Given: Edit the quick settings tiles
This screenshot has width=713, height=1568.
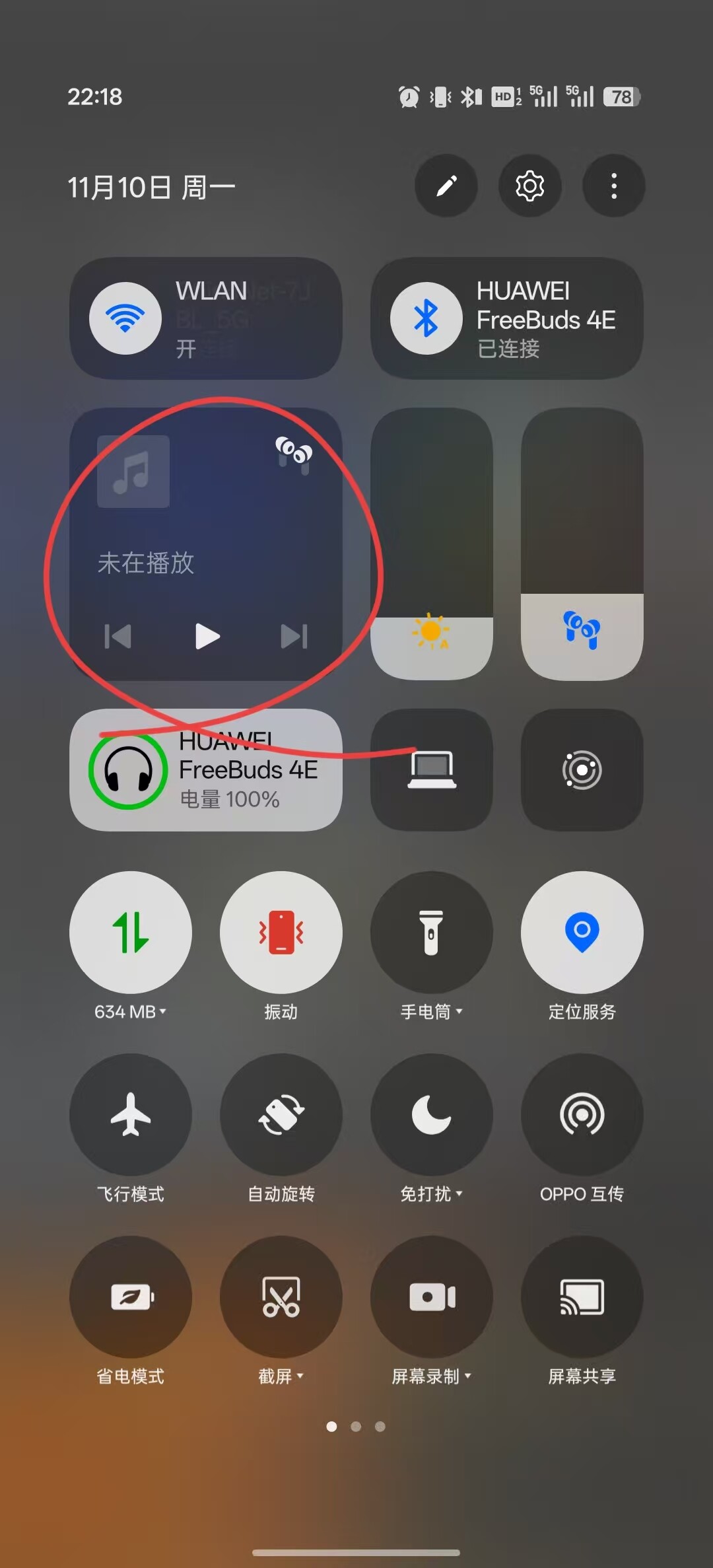Looking at the screenshot, I should [446, 186].
